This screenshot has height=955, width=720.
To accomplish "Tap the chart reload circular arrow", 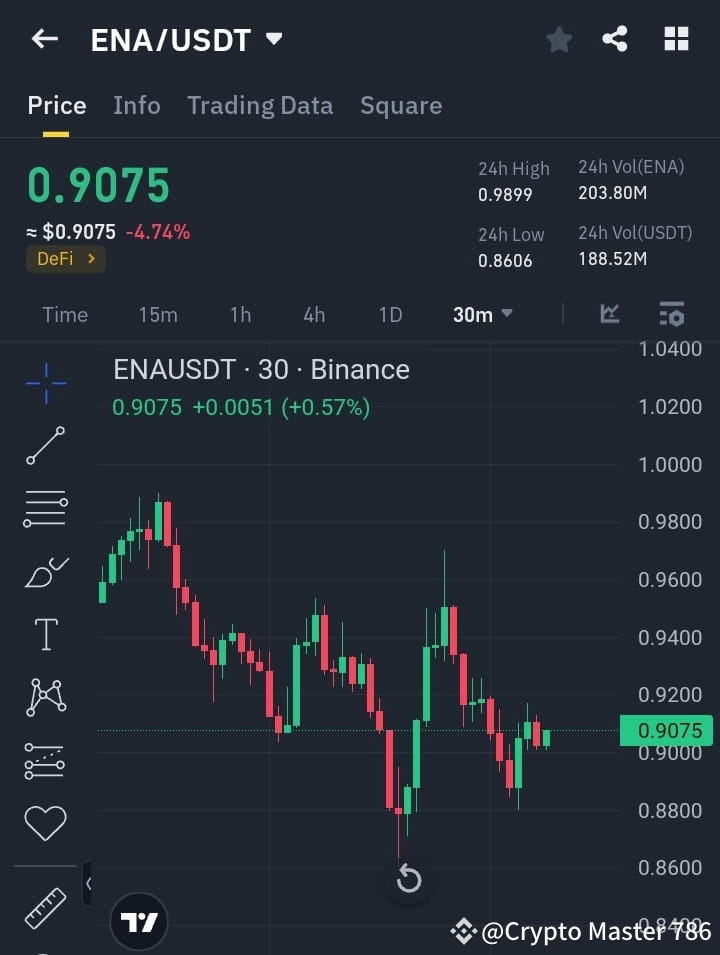I will (409, 879).
